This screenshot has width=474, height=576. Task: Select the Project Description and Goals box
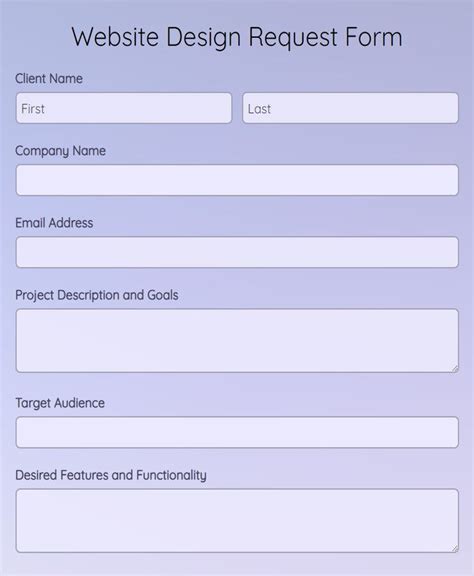(237, 341)
